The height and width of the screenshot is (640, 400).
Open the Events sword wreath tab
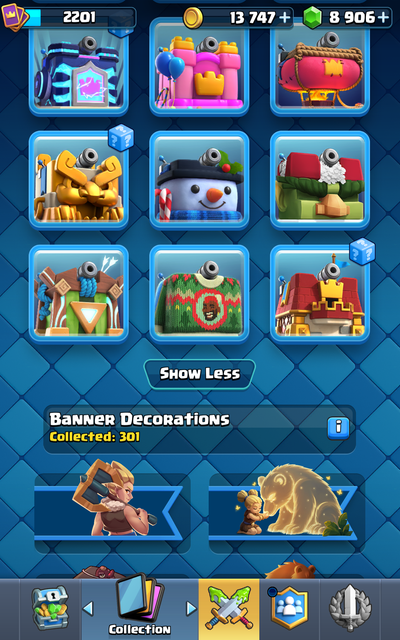pyautogui.click(x=350, y=608)
